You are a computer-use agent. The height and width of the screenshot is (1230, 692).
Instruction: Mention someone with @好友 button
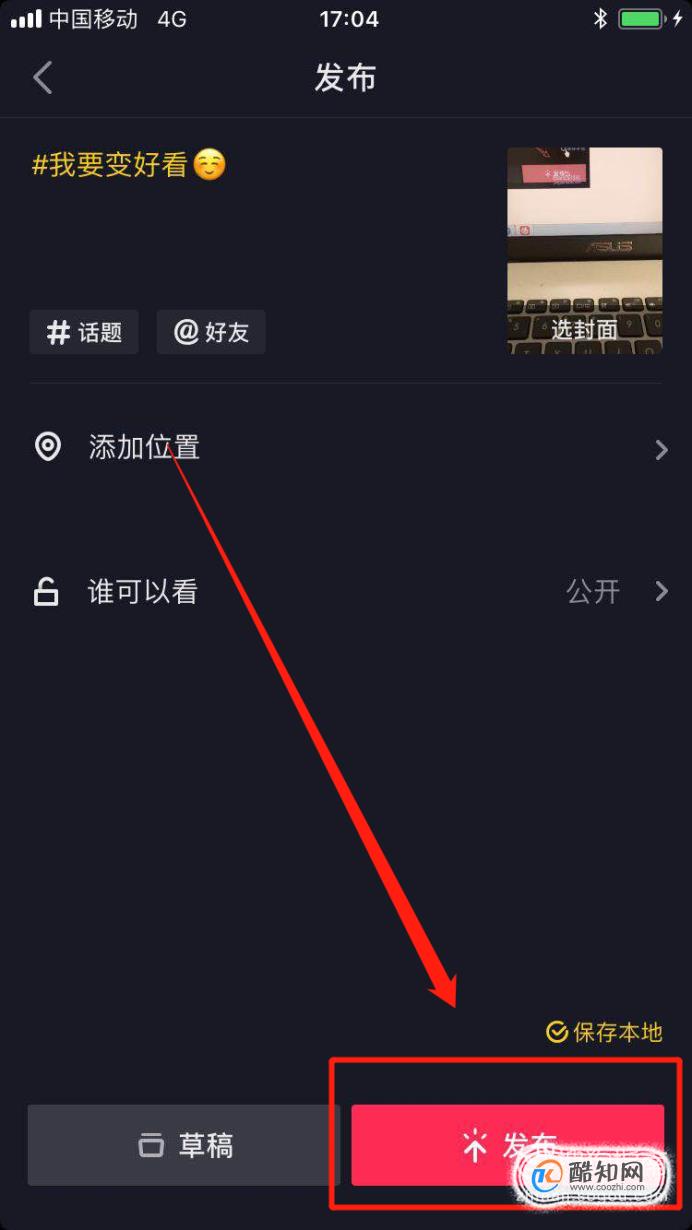pos(211,332)
